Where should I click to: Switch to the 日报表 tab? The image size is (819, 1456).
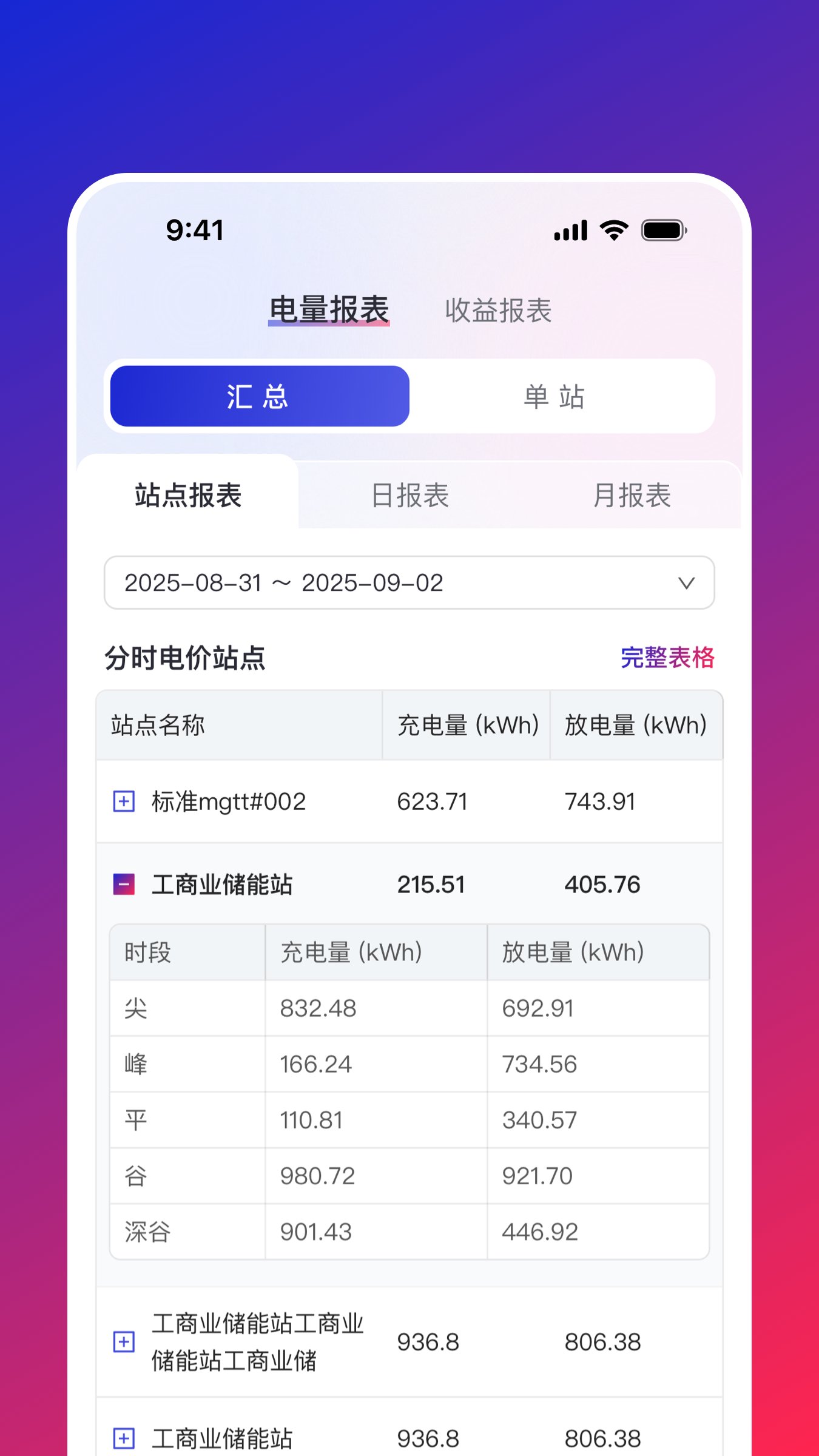click(x=409, y=496)
